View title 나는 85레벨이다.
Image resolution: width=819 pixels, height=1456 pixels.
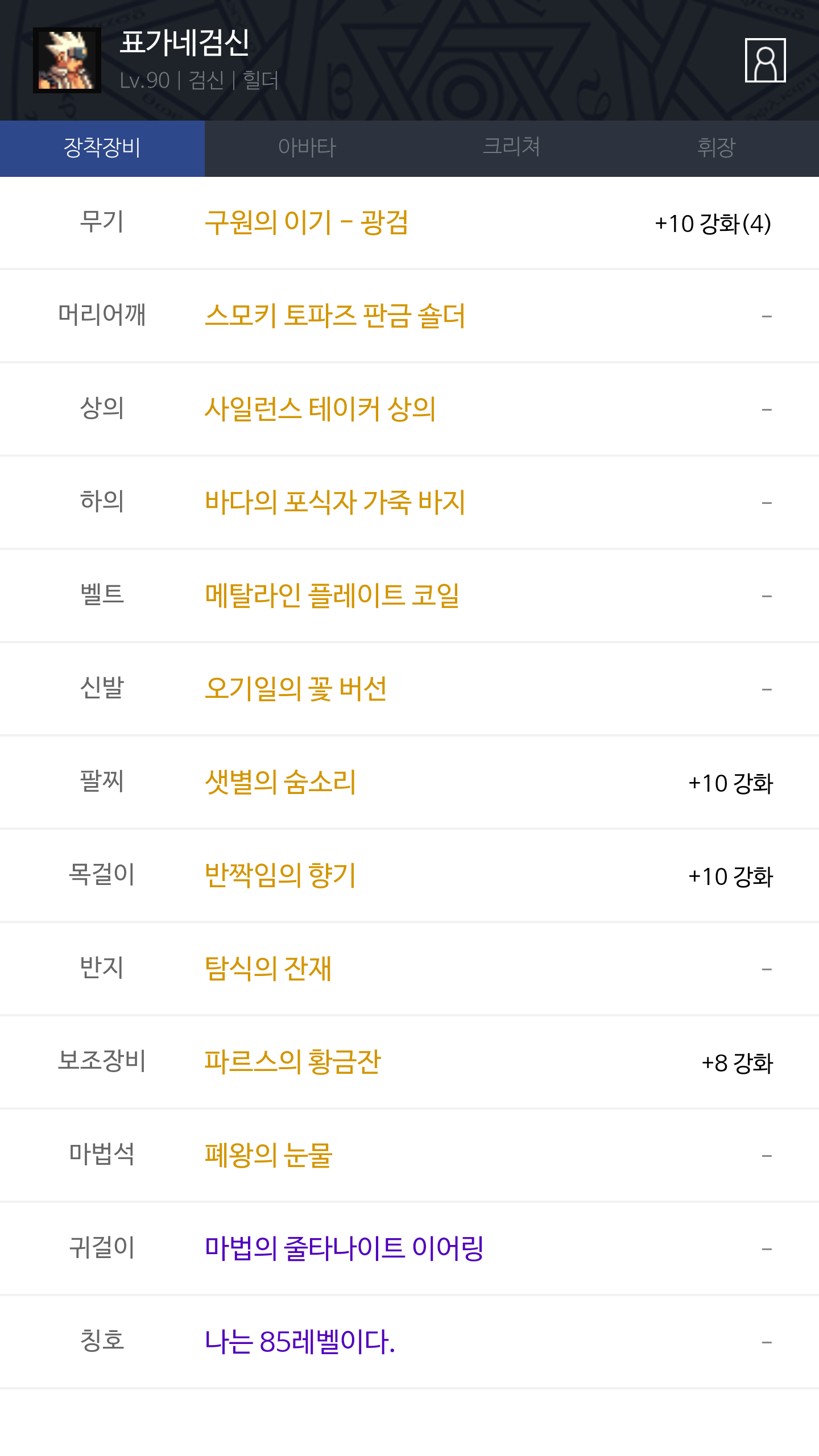pyautogui.click(x=300, y=1342)
